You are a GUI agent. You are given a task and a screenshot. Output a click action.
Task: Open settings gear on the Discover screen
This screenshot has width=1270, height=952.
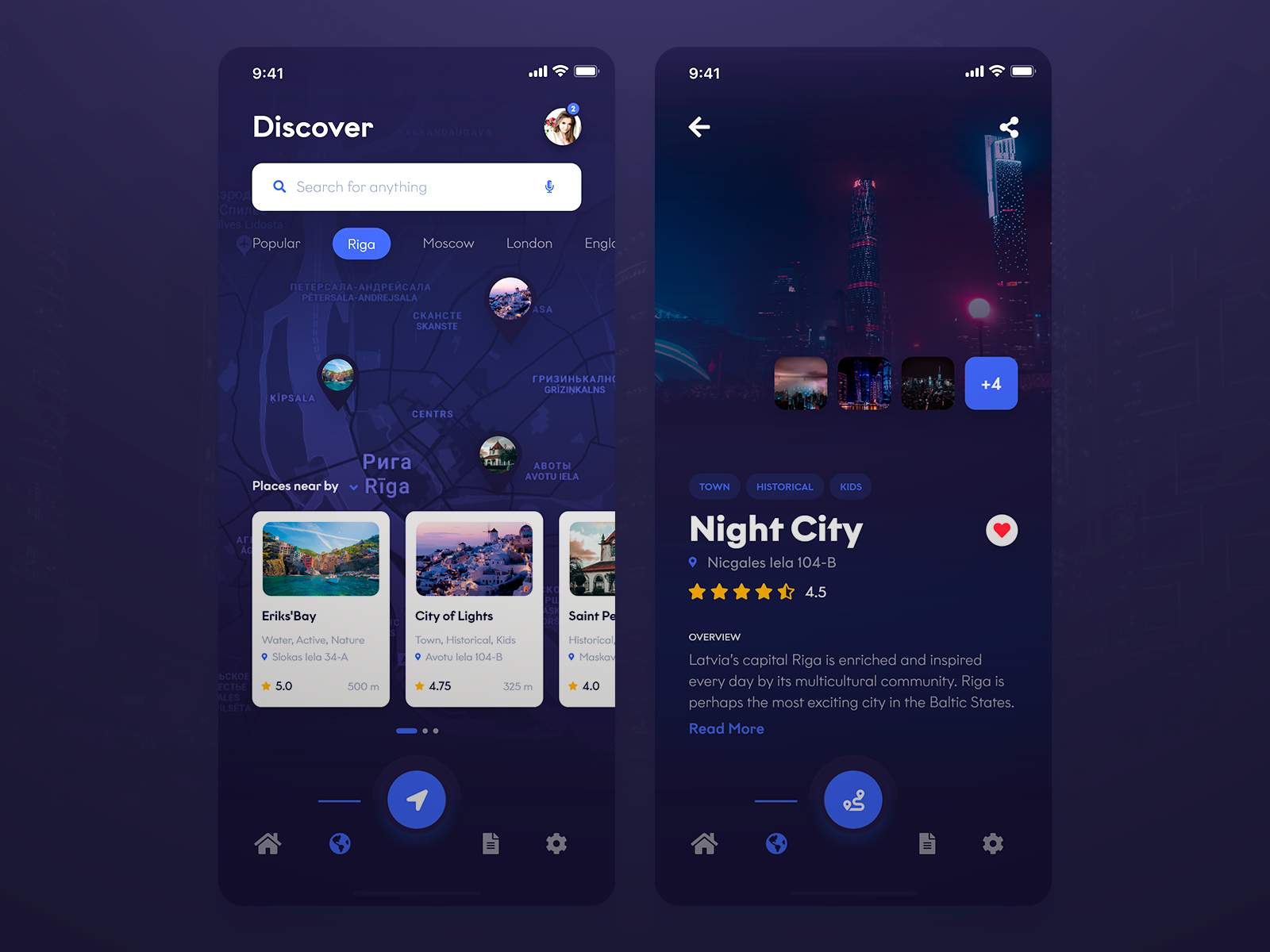(556, 843)
